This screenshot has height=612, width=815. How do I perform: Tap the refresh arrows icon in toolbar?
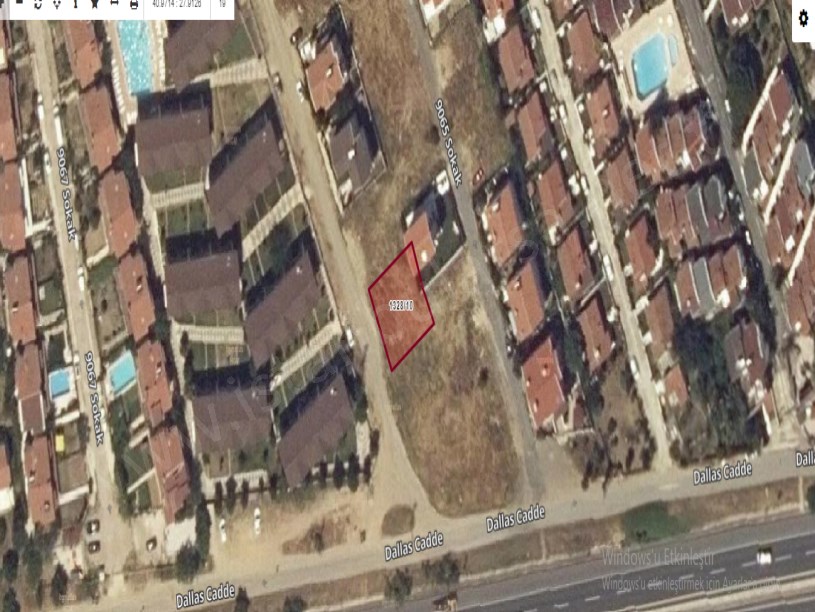(x=38, y=4)
